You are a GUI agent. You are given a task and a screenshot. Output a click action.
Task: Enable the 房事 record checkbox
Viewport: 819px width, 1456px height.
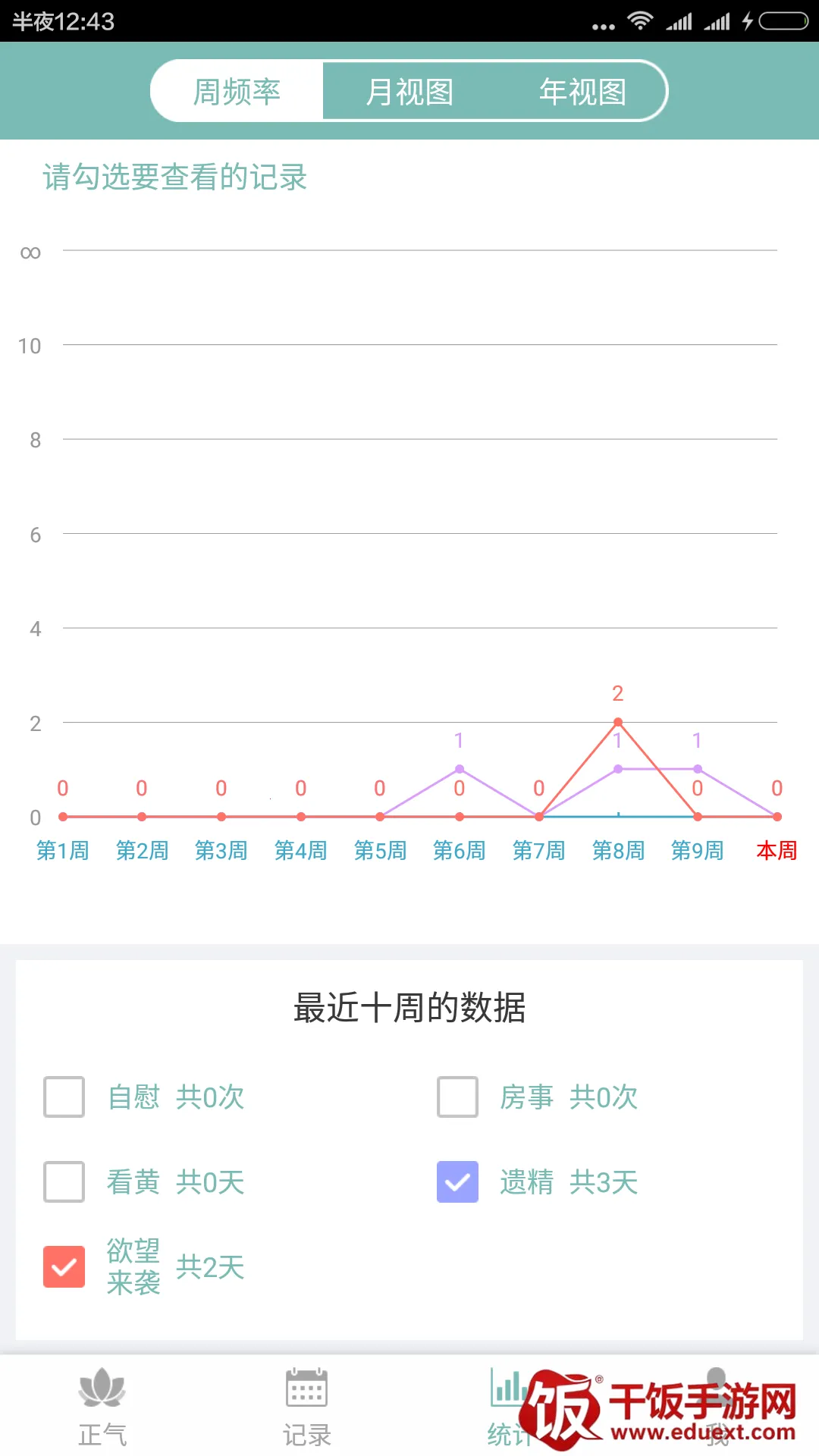(x=457, y=1097)
